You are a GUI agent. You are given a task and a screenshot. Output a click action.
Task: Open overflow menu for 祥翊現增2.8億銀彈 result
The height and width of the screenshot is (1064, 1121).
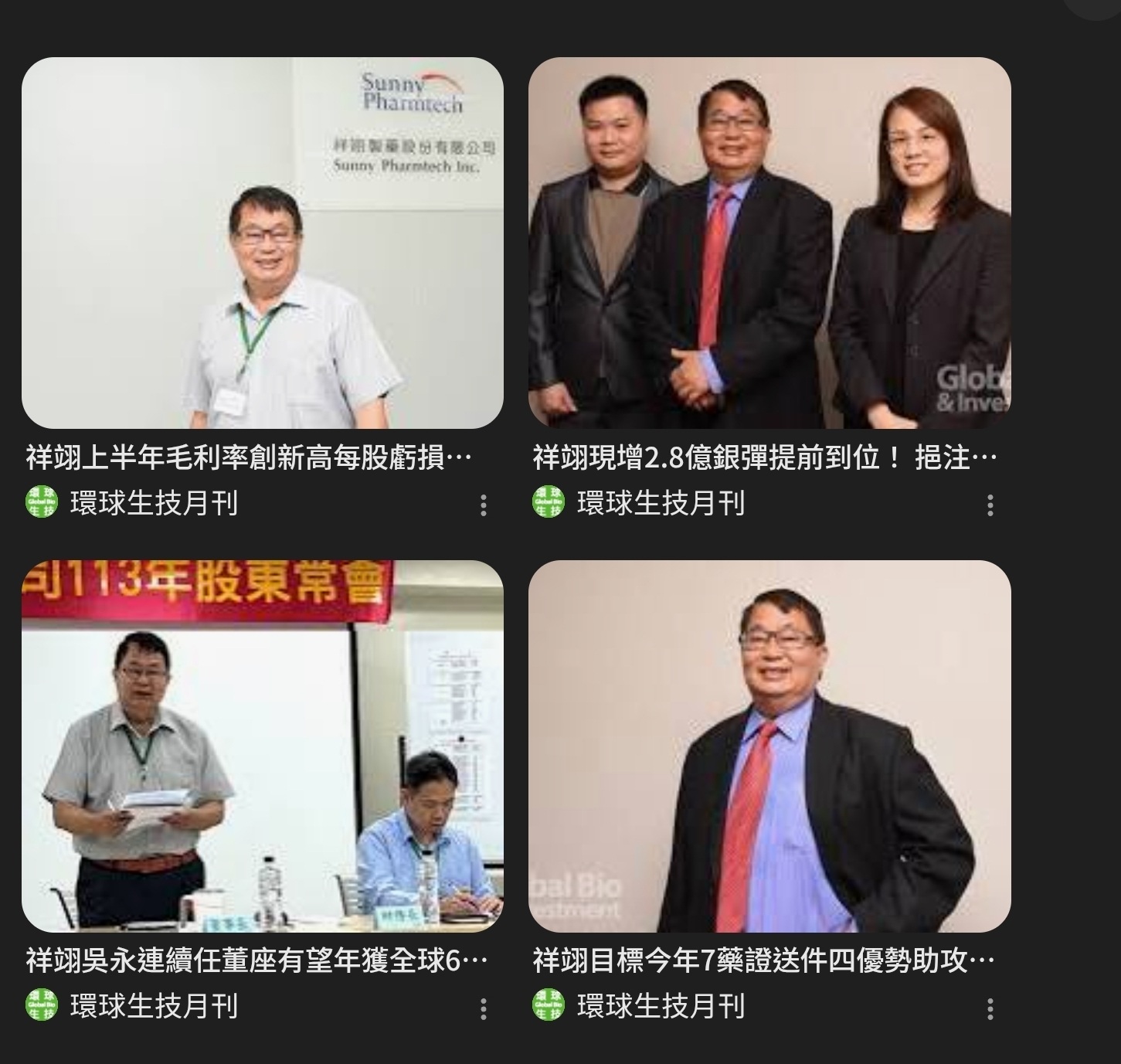coord(990,505)
